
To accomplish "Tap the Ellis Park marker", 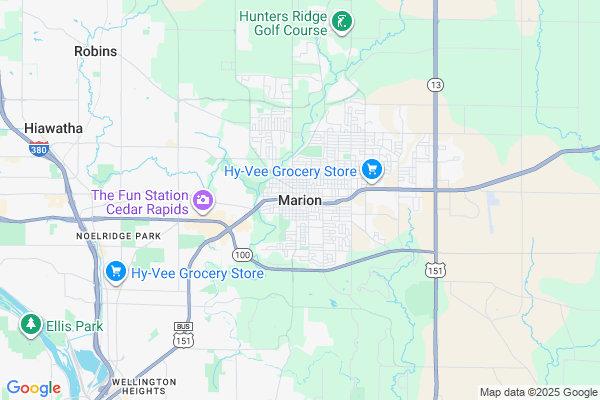I will (x=32, y=325).
